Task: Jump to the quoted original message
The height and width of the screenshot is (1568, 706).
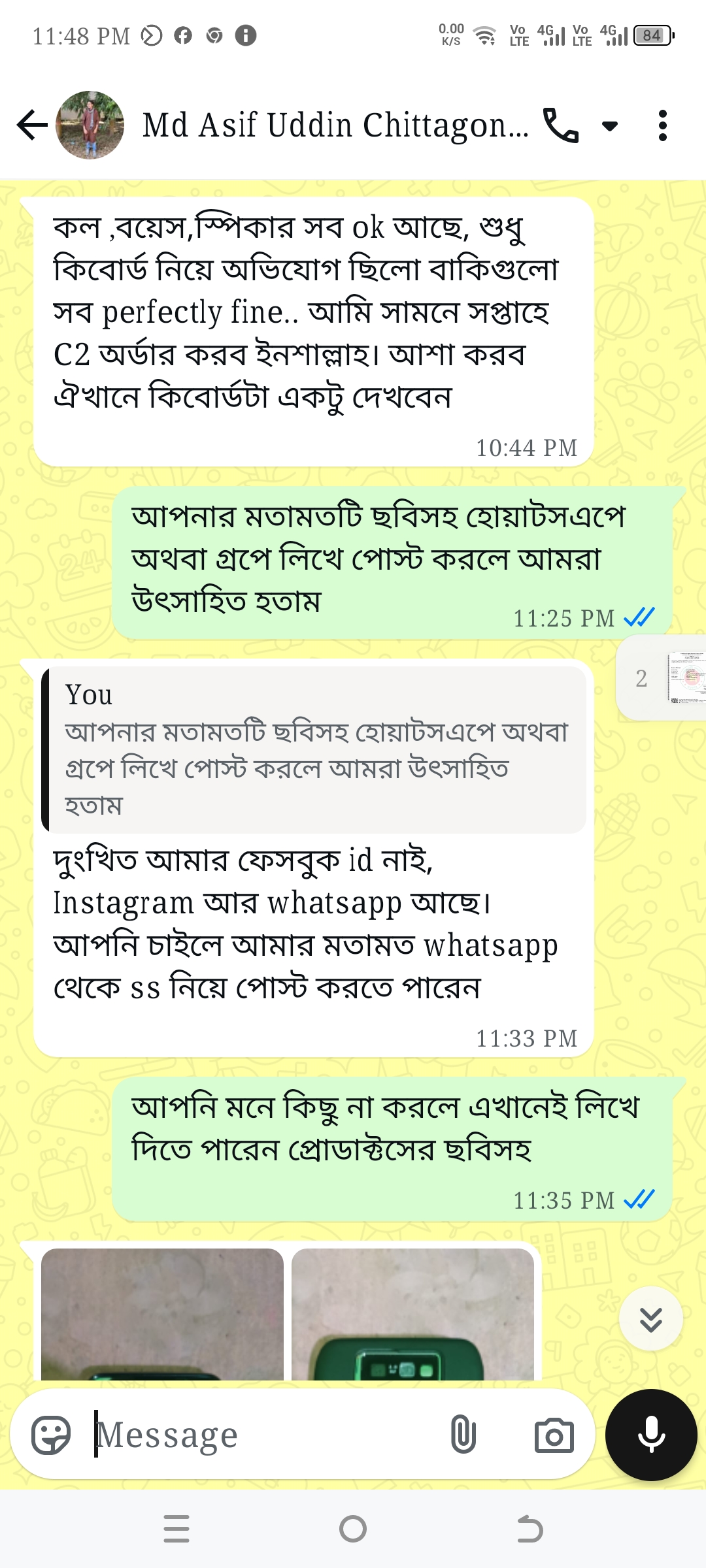Action: coord(314,749)
